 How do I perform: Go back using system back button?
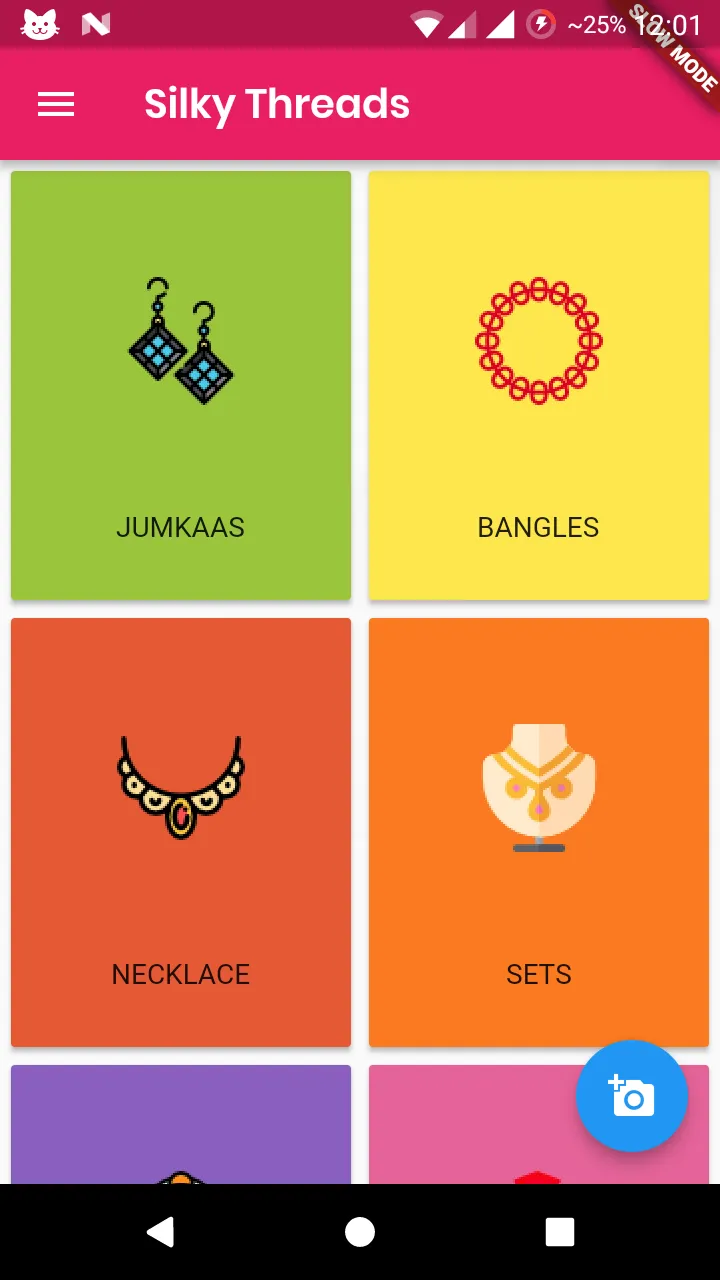pyautogui.click(x=160, y=1232)
